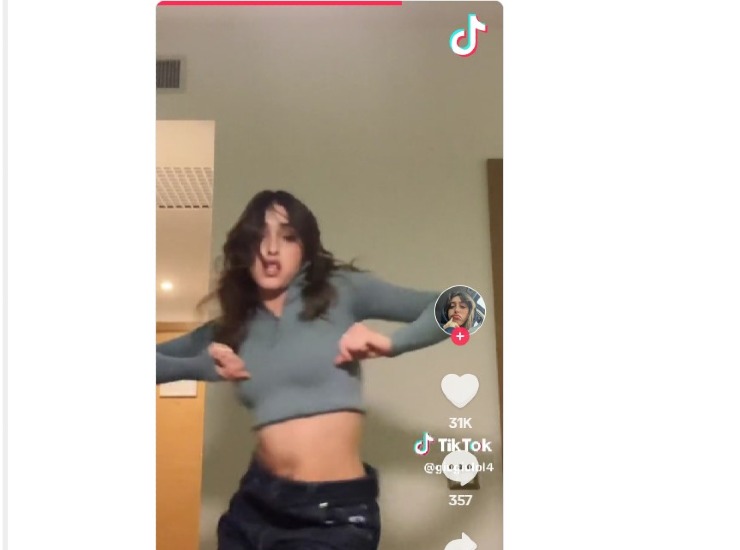Follow the creator via the red plus badge
740x550 pixels.
[x=460, y=337]
